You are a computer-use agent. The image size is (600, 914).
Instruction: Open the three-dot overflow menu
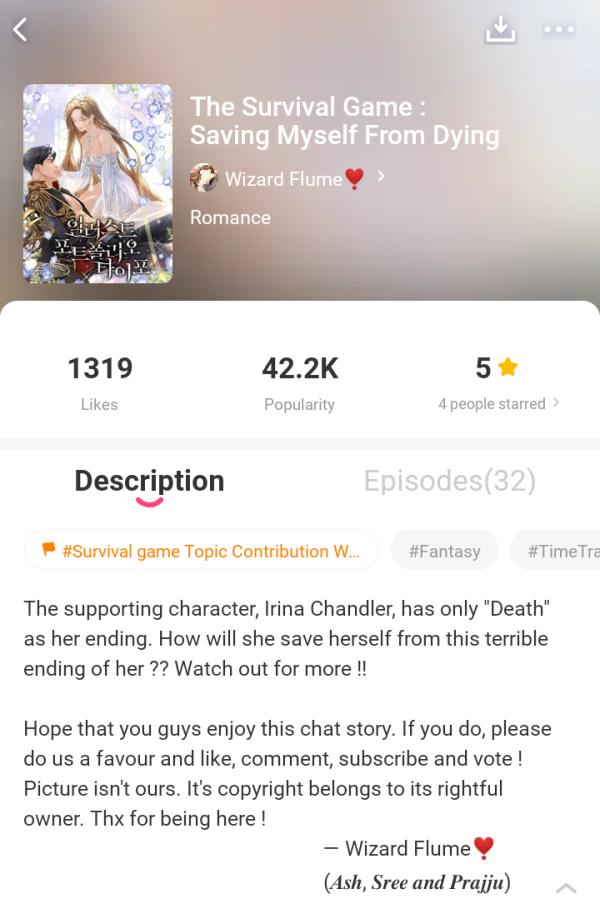click(x=559, y=30)
